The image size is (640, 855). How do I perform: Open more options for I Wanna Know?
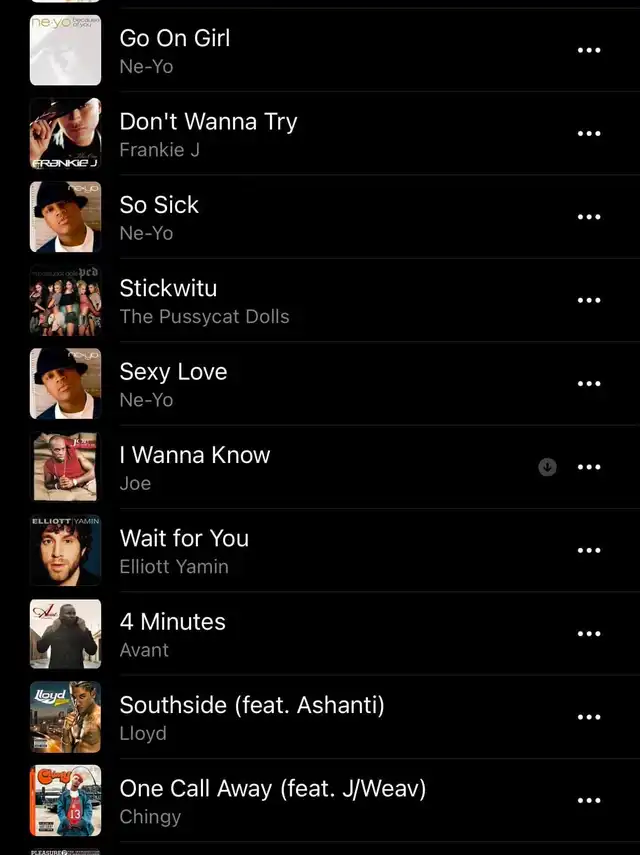pos(590,467)
